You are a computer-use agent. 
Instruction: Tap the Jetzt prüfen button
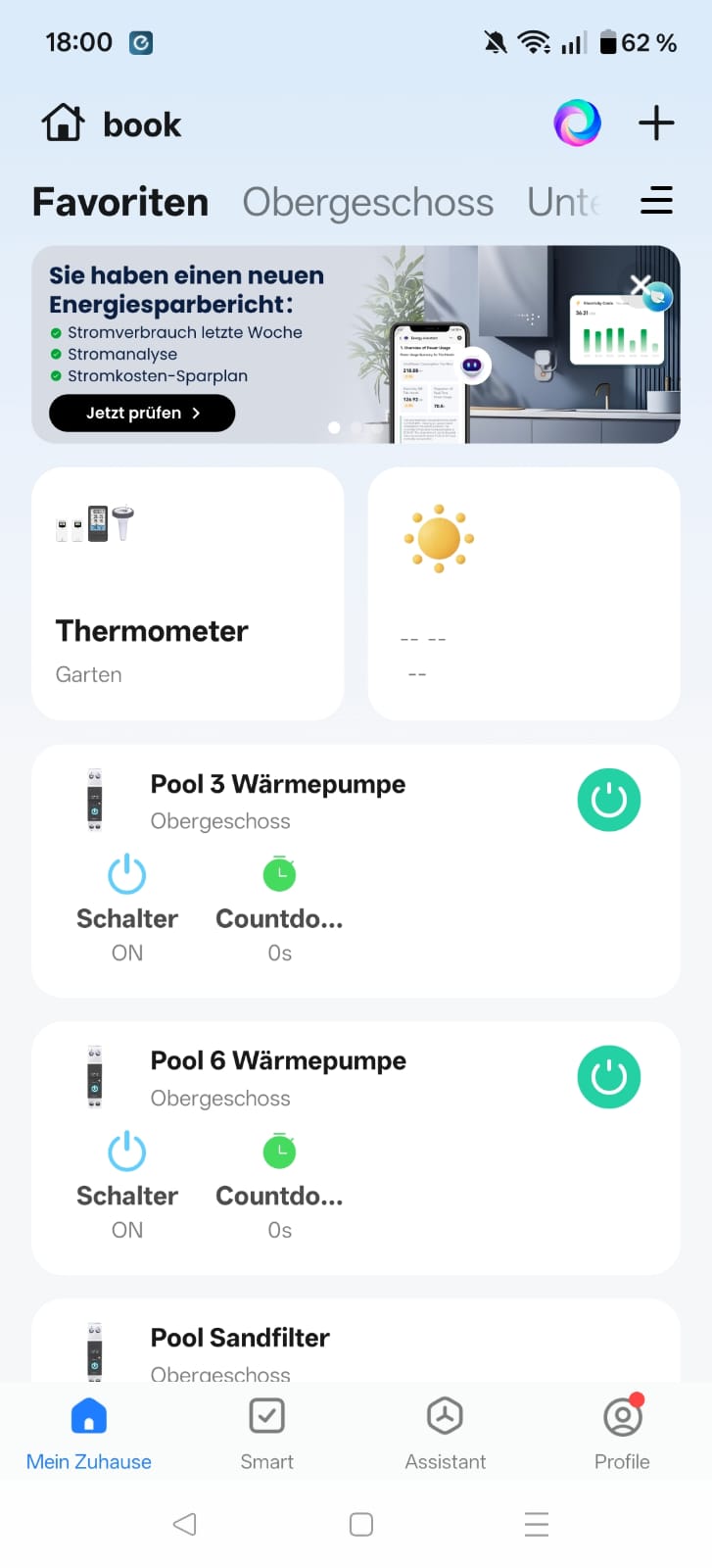pos(142,413)
